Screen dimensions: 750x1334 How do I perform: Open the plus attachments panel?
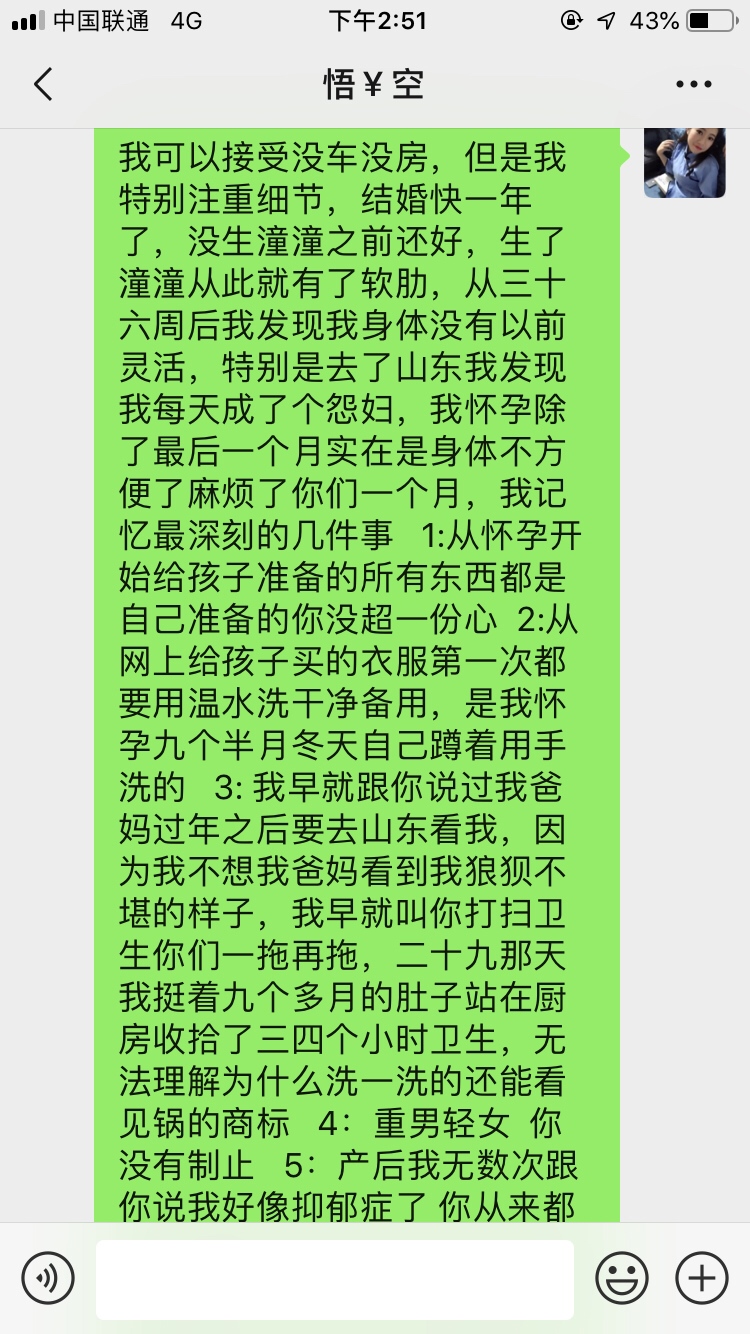702,1278
